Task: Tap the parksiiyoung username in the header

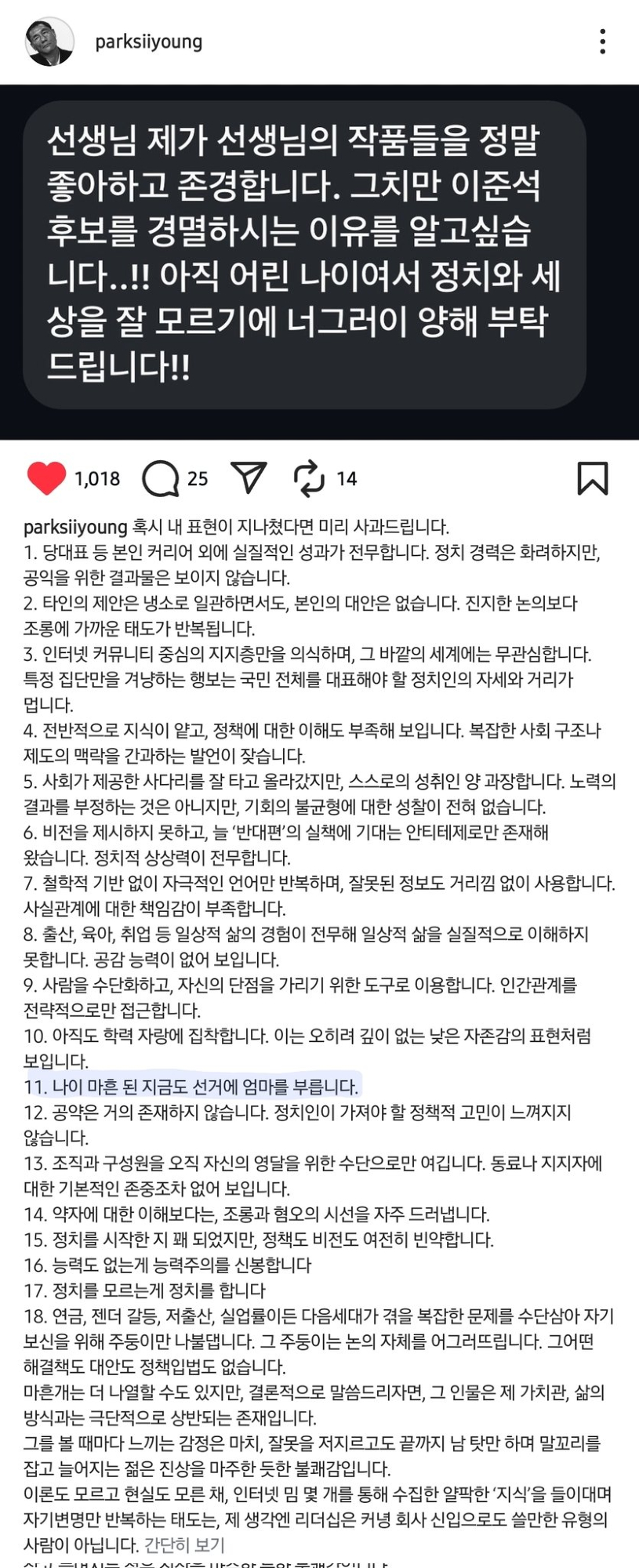Action: pyautogui.click(x=148, y=42)
